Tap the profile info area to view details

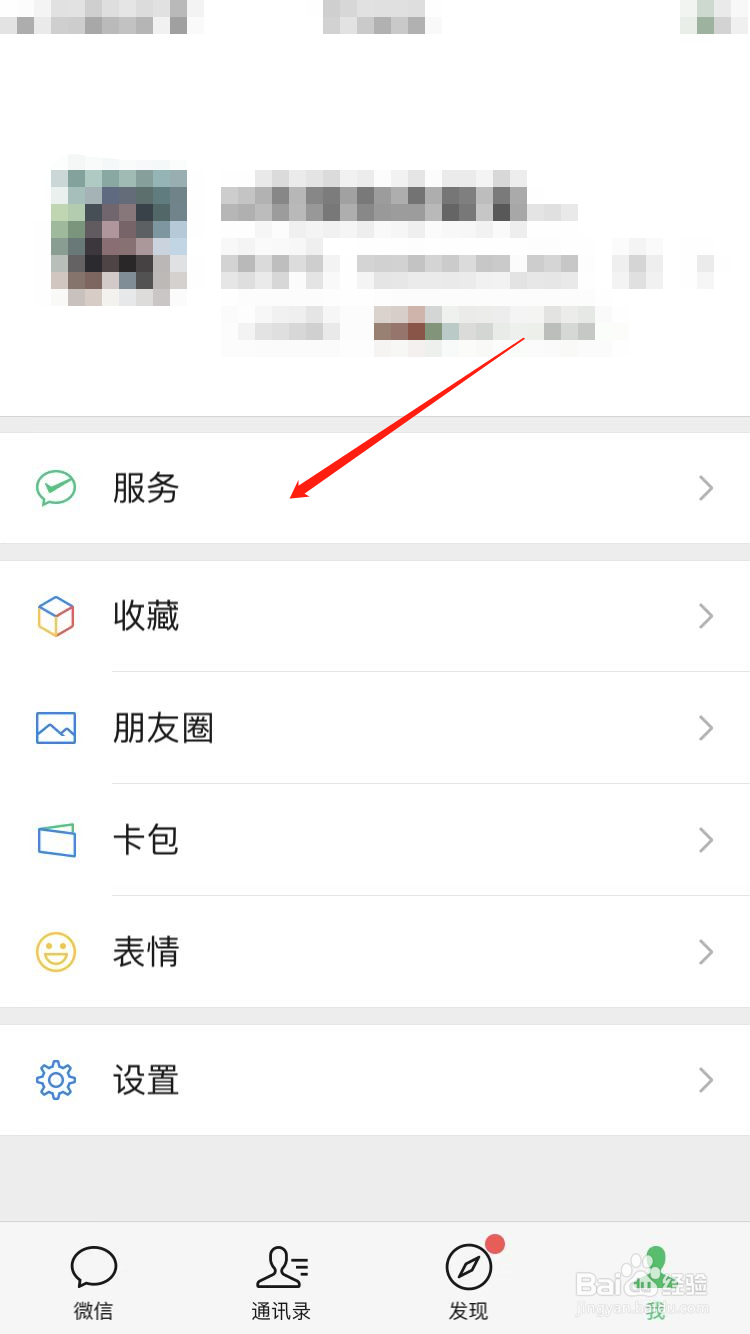pos(400,250)
